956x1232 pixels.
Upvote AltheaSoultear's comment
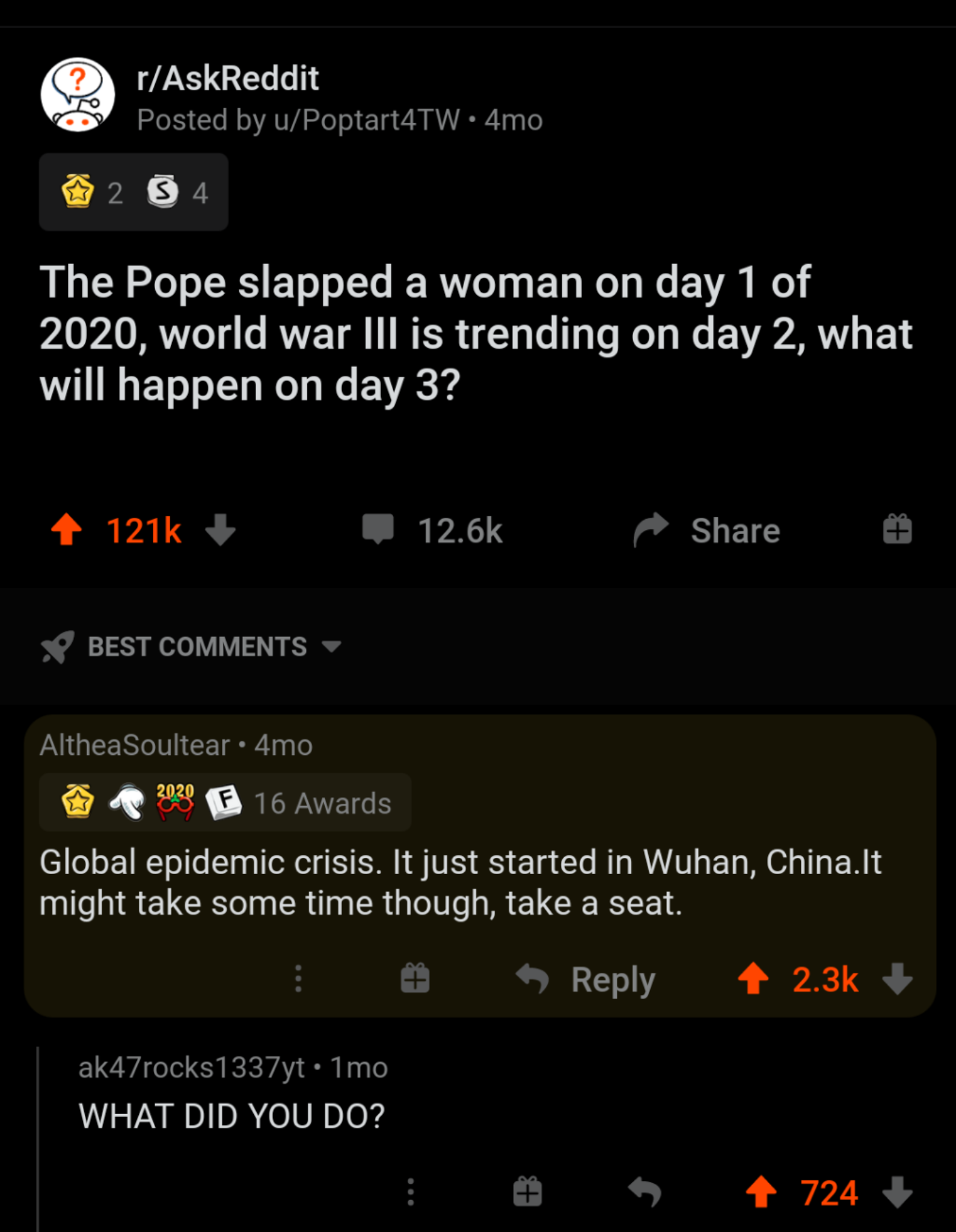(x=753, y=978)
